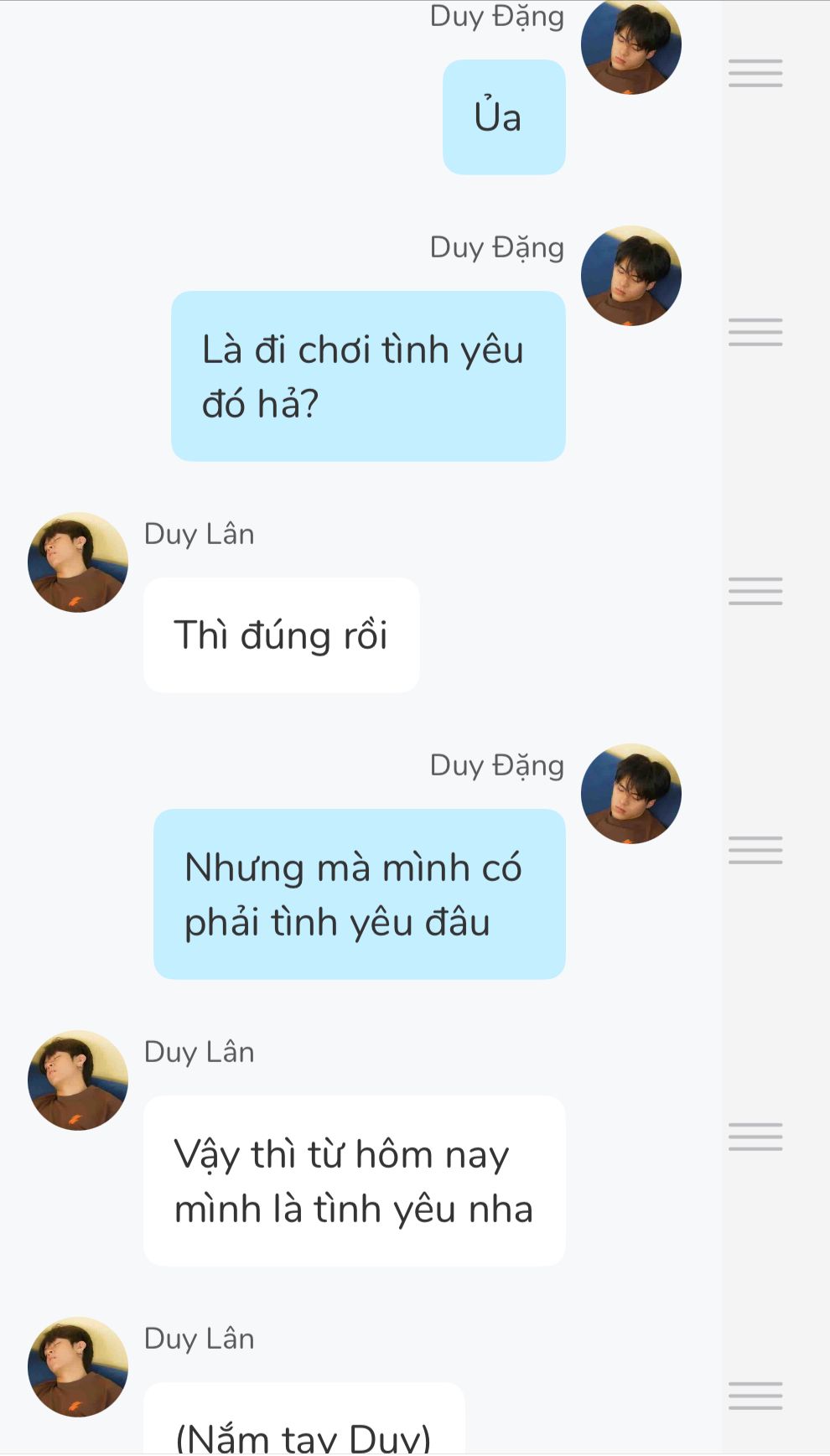This screenshot has width=830, height=1456.
Task: Tap the handle next to "Là đi chơi tình yêu đó hả?"
Action: pos(755,332)
